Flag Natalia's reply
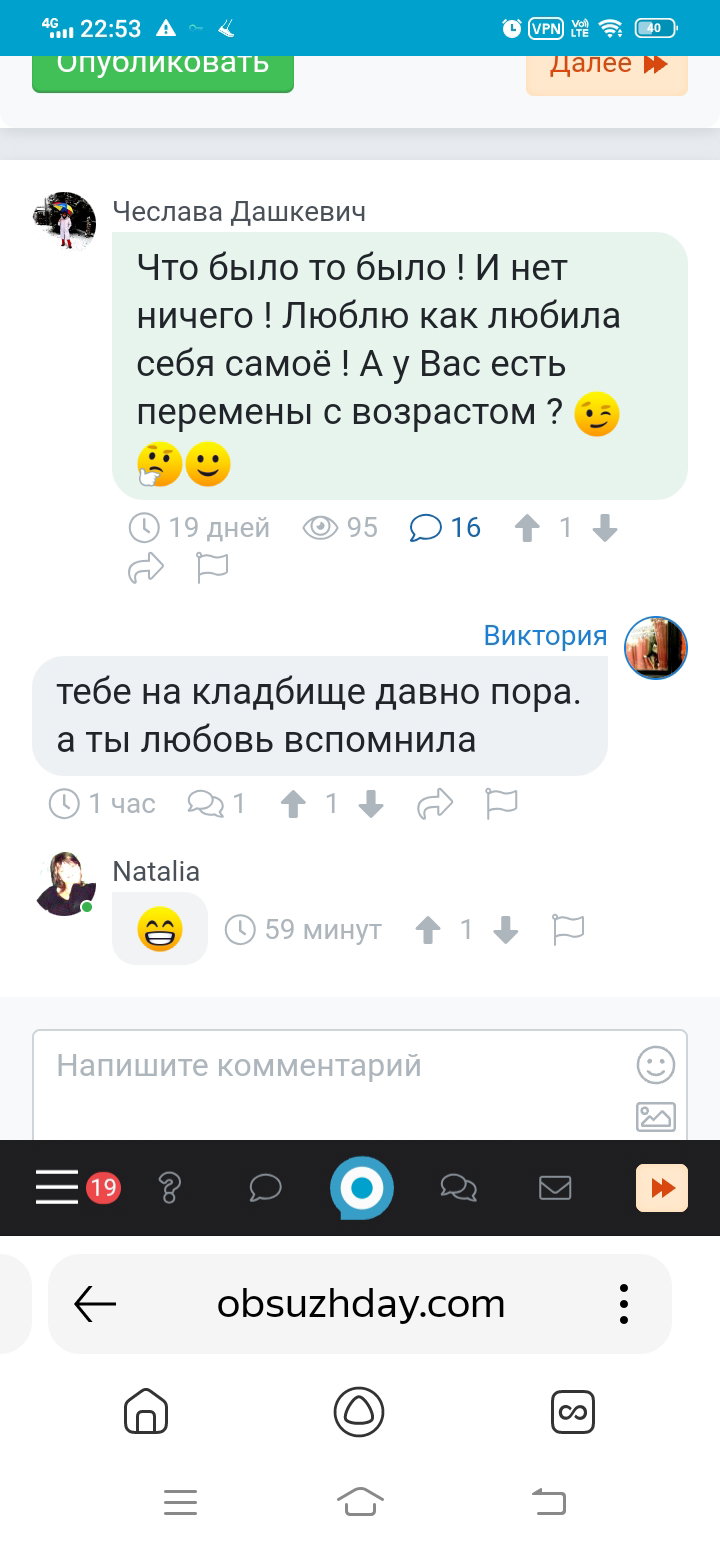The width and height of the screenshot is (720, 1544). (568, 930)
